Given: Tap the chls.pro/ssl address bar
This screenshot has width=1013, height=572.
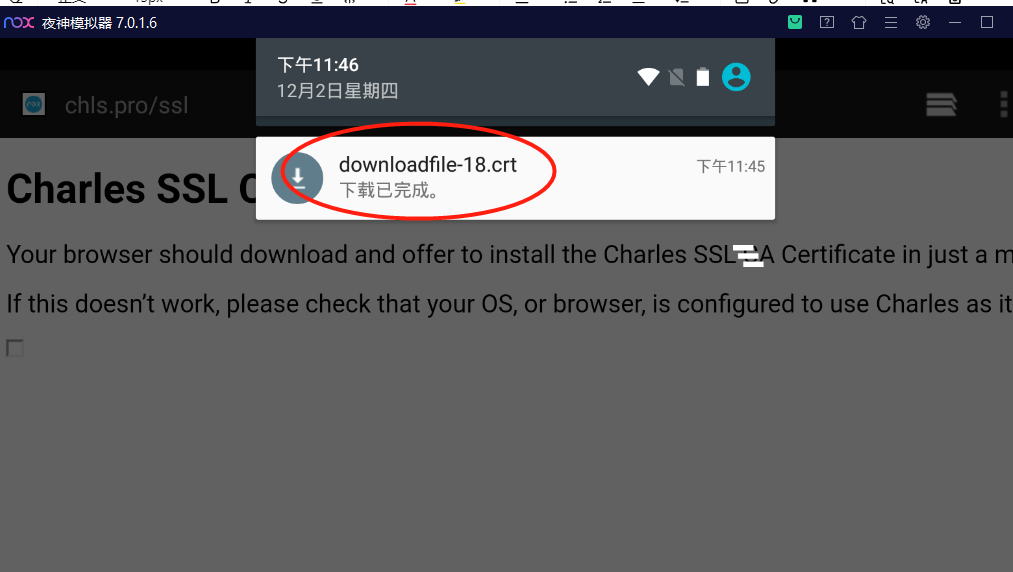Looking at the screenshot, I should pyautogui.click(x=127, y=105).
